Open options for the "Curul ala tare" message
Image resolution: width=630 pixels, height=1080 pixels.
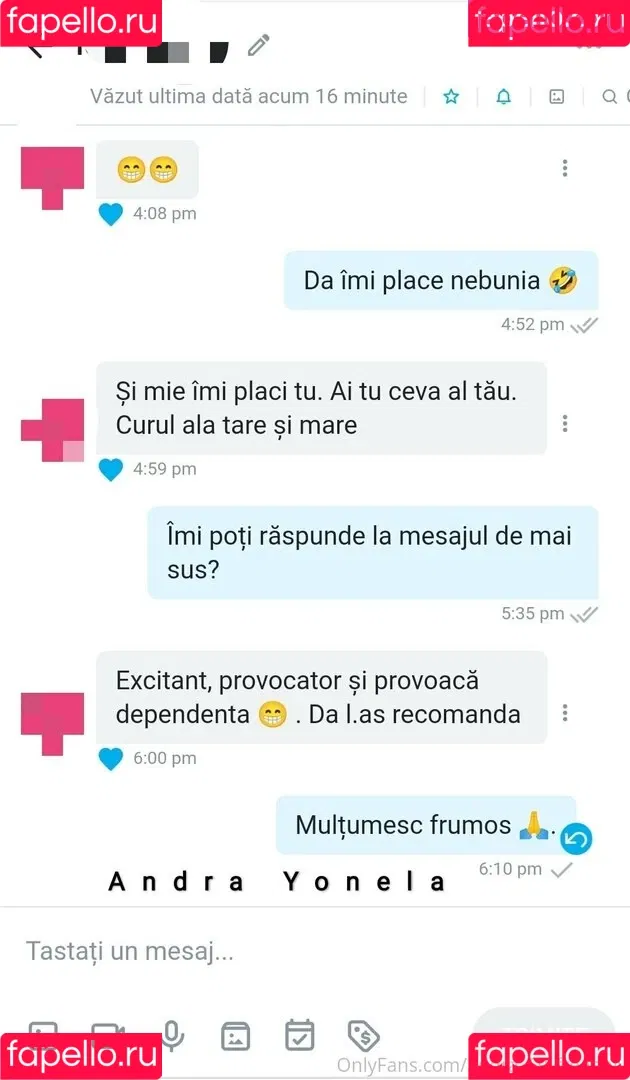pyautogui.click(x=565, y=424)
